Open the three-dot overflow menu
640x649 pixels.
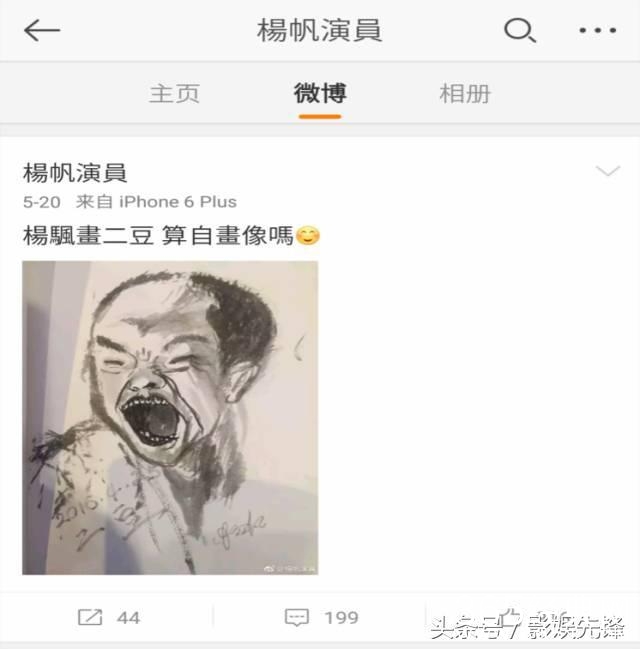[x=597, y=31]
